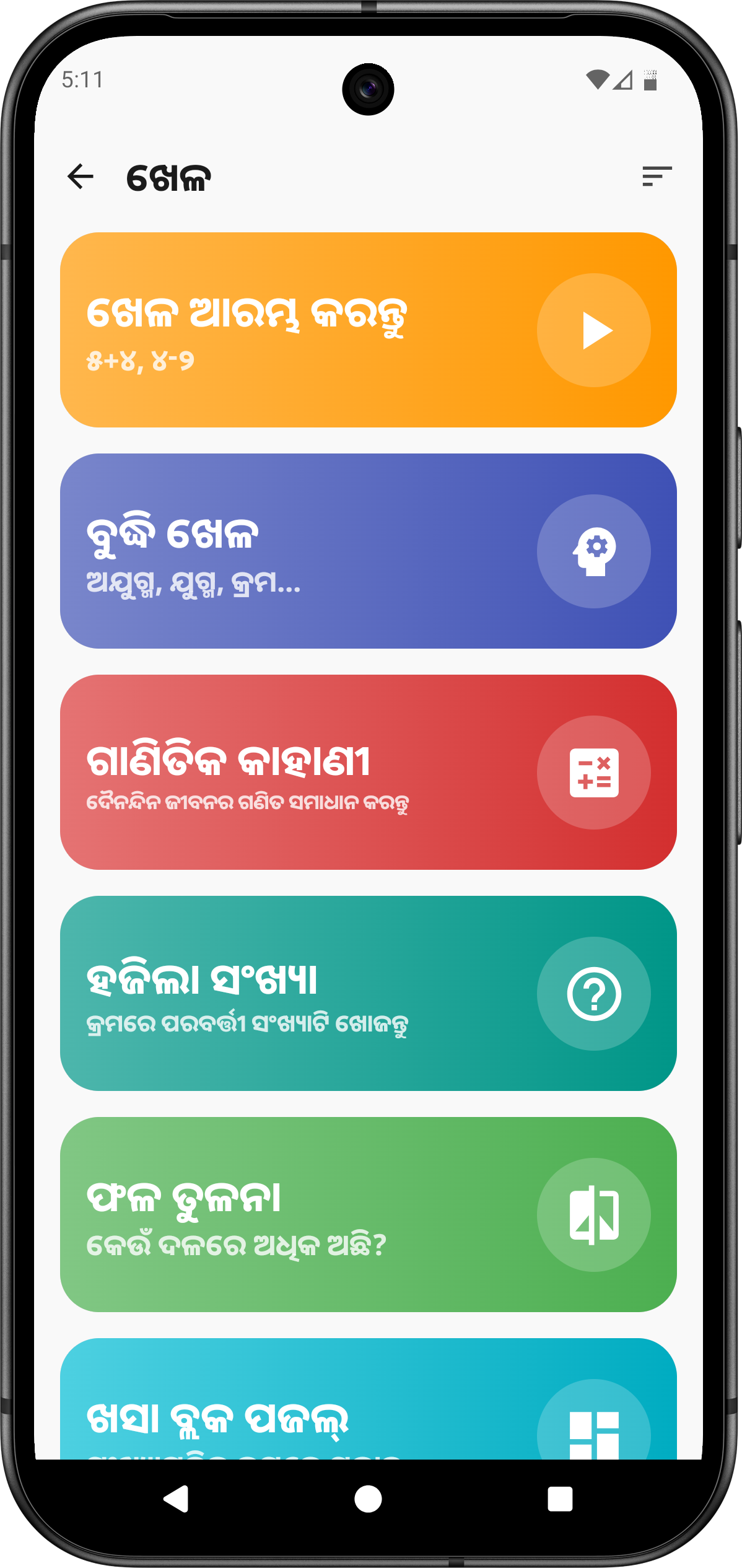Open the sort/filter icon in the app bar

pos(657,177)
